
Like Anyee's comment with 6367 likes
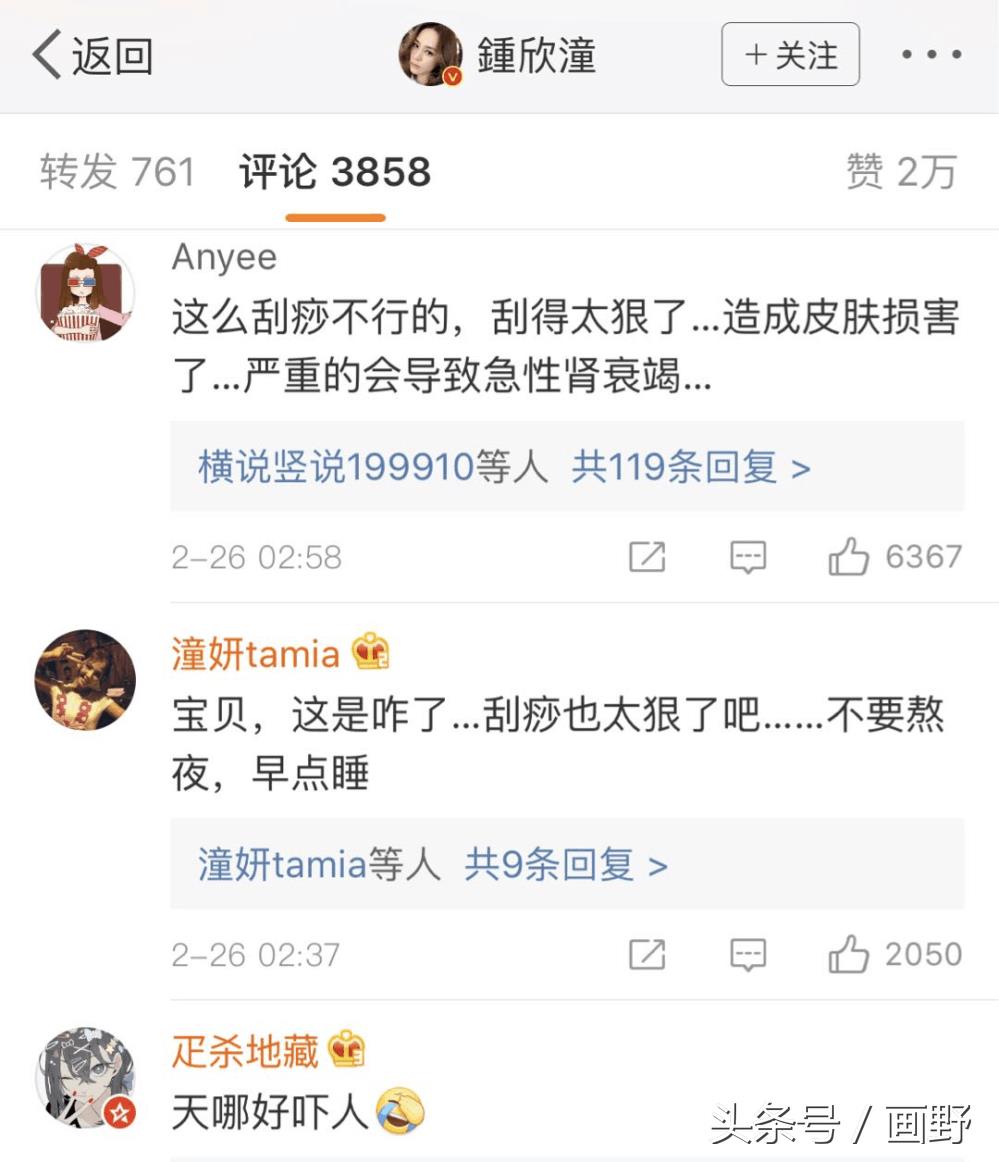click(849, 557)
